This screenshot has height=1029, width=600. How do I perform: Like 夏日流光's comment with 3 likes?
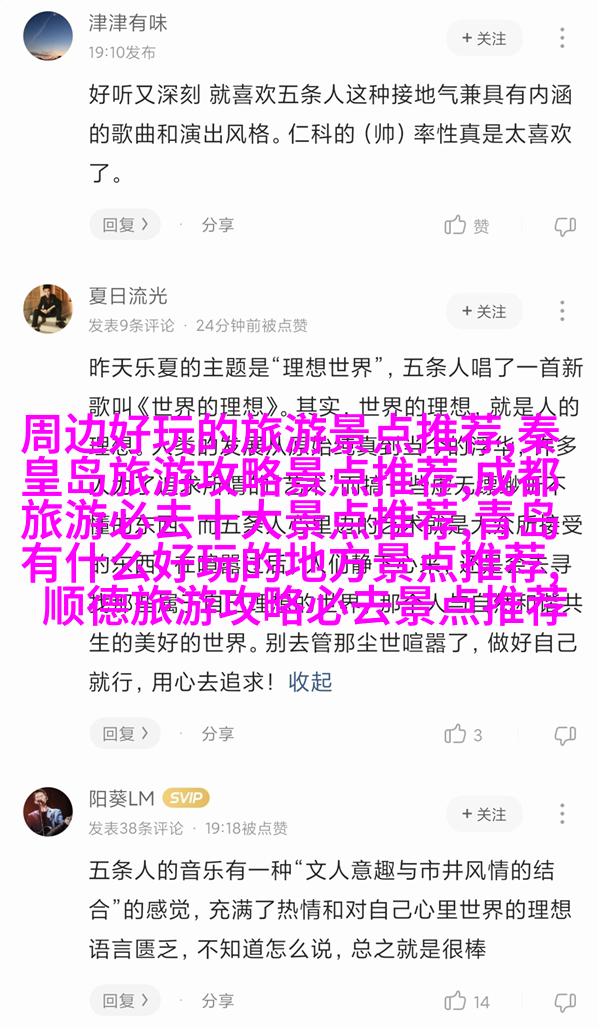(465, 734)
